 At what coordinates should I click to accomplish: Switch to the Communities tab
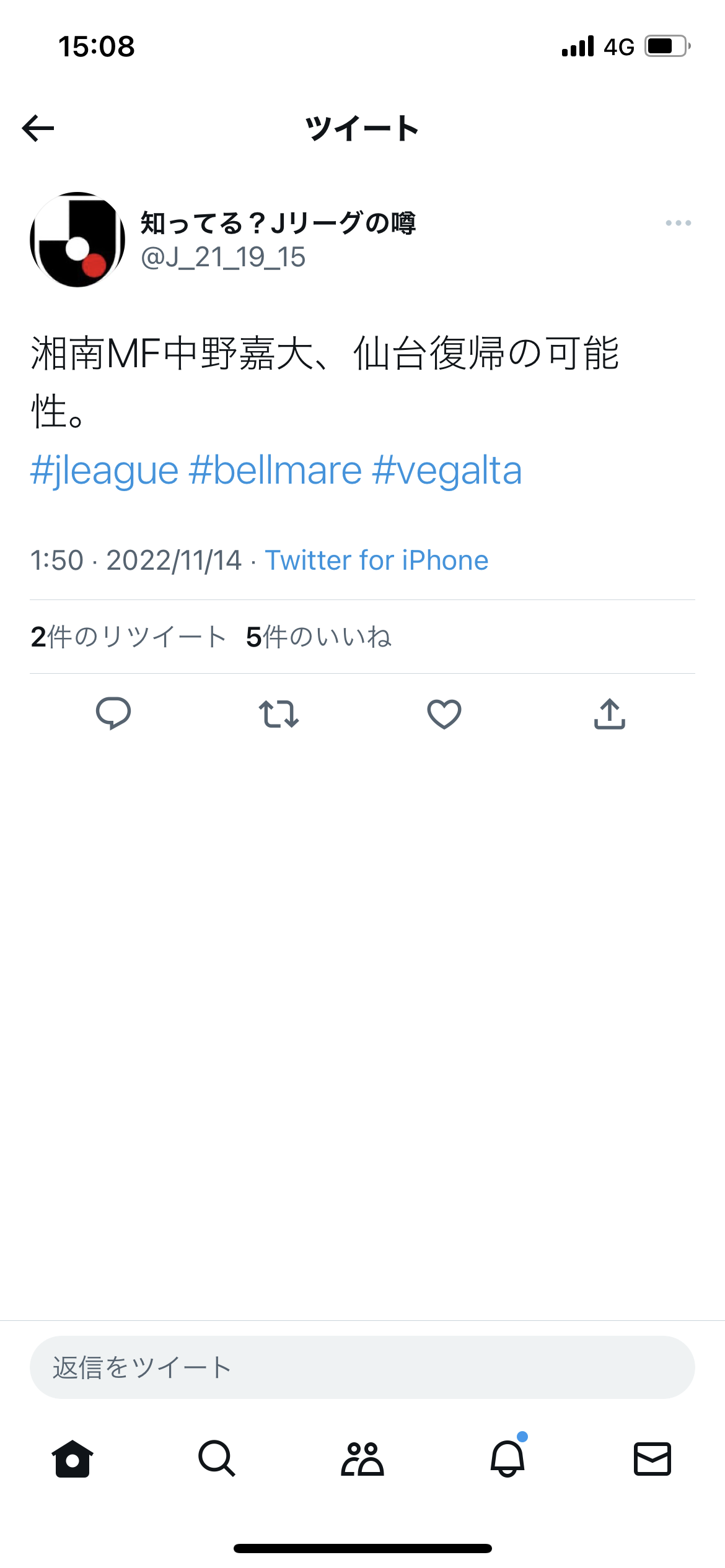coord(362,1458)
